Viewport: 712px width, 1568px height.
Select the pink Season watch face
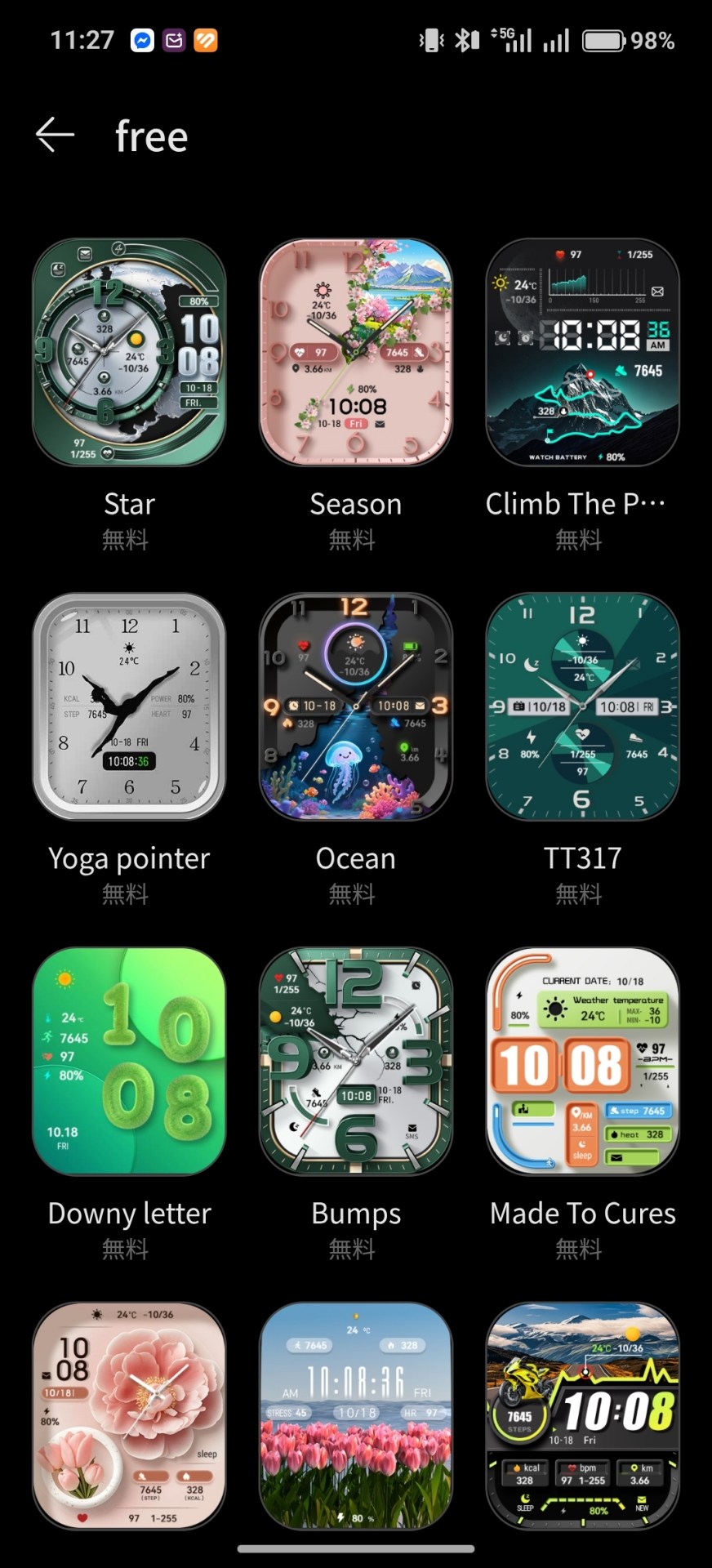click(356, 353)
